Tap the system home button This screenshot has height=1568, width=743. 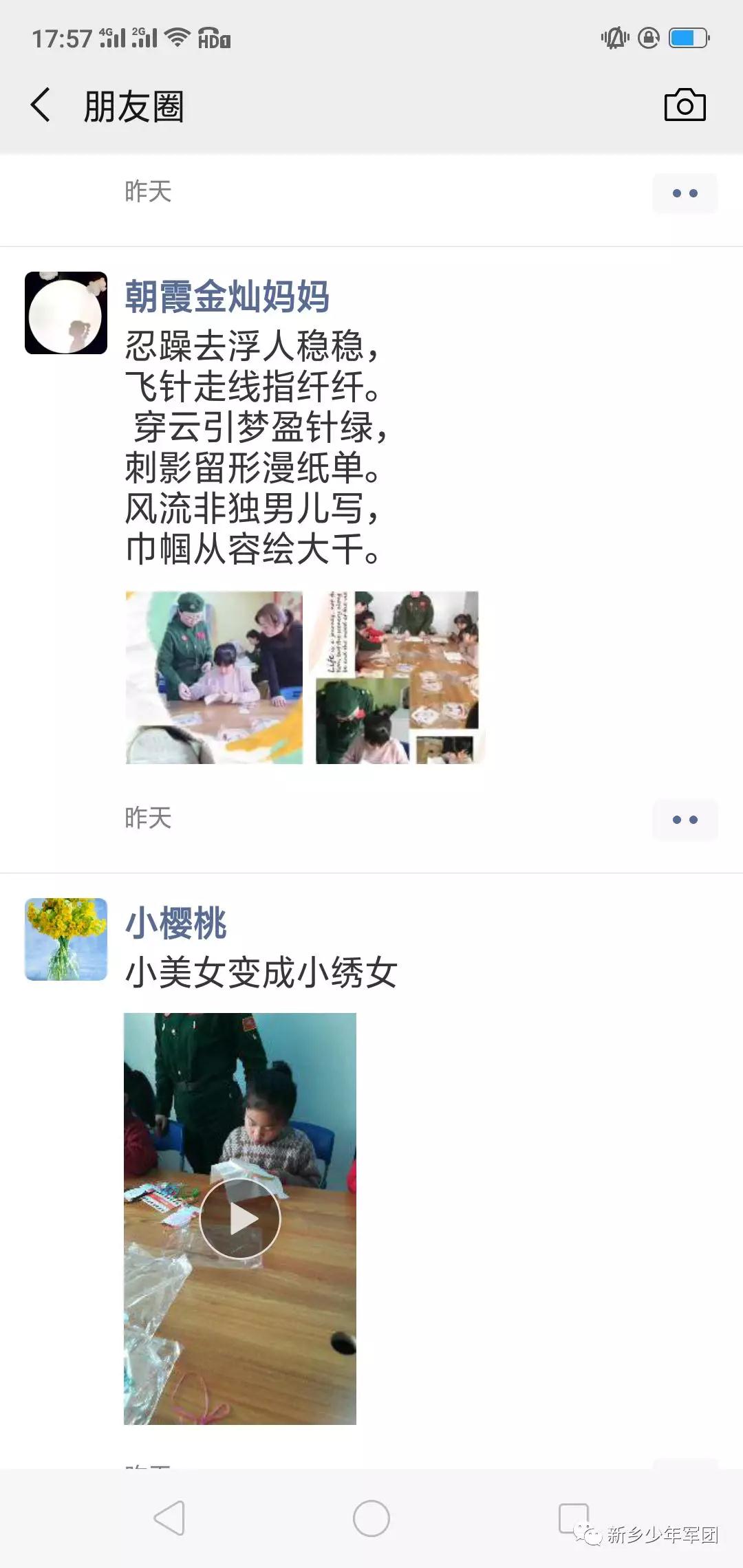pyautogui.click(x=371, y=1518)
